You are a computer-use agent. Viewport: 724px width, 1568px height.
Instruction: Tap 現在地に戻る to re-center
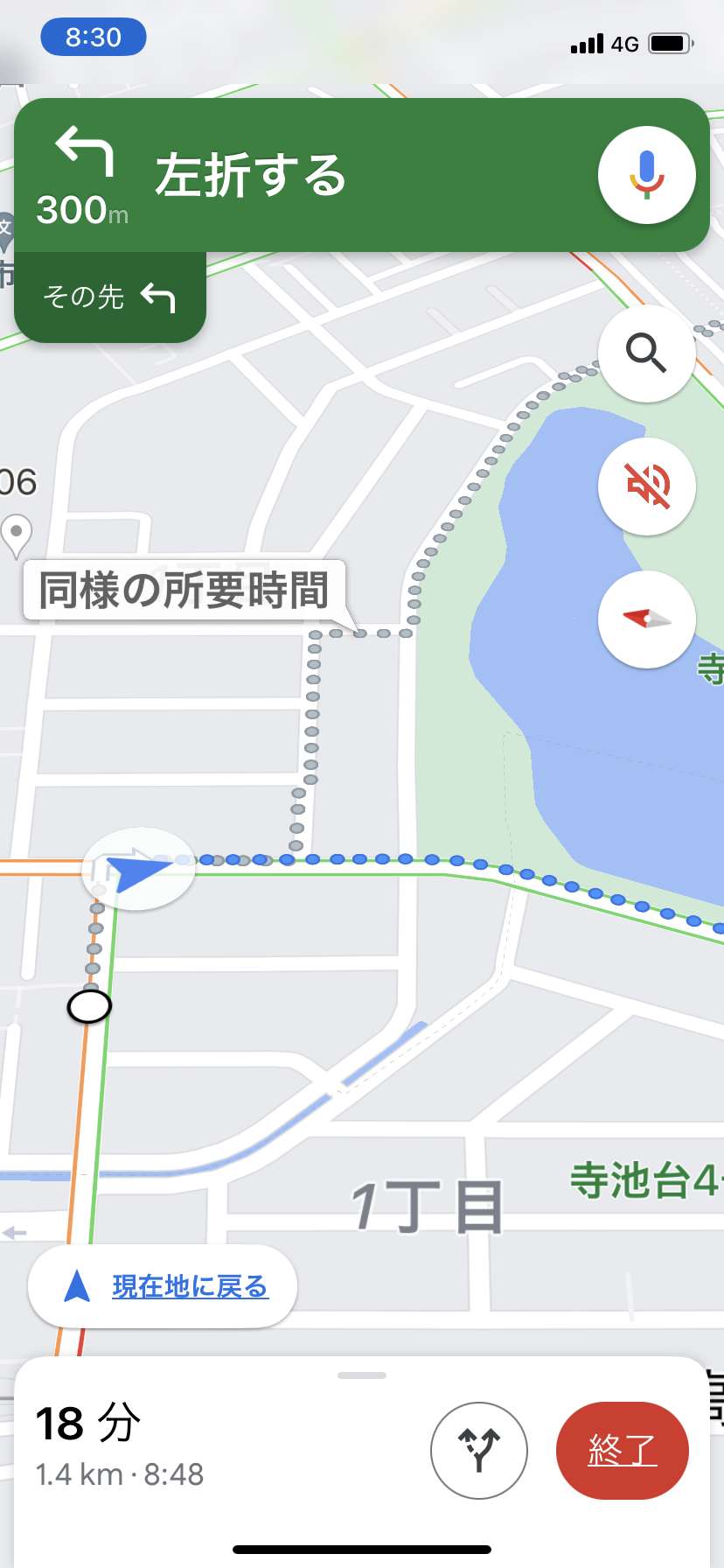[163, 1286]
